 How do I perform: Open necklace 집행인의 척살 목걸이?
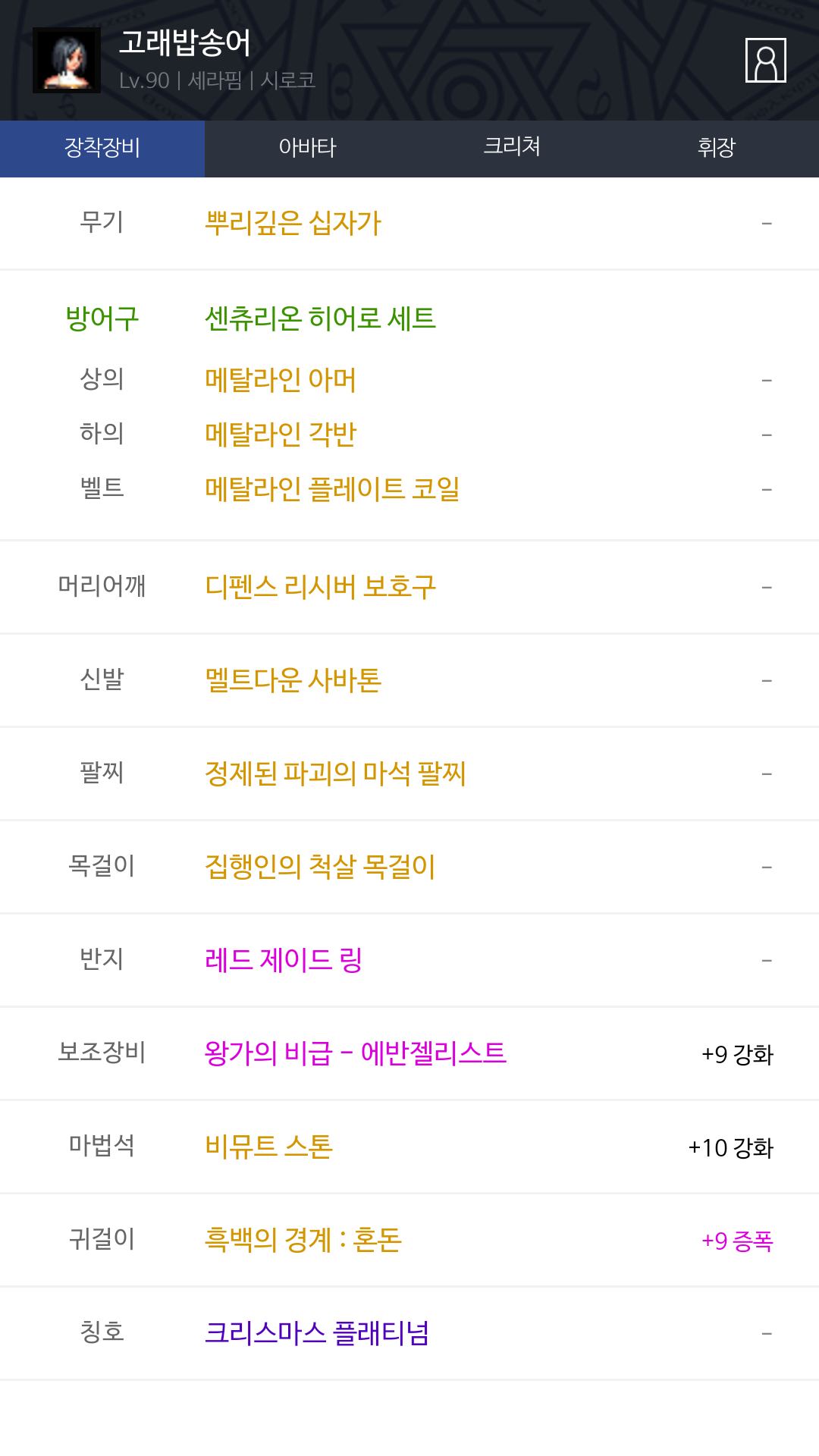click(320, 866)
